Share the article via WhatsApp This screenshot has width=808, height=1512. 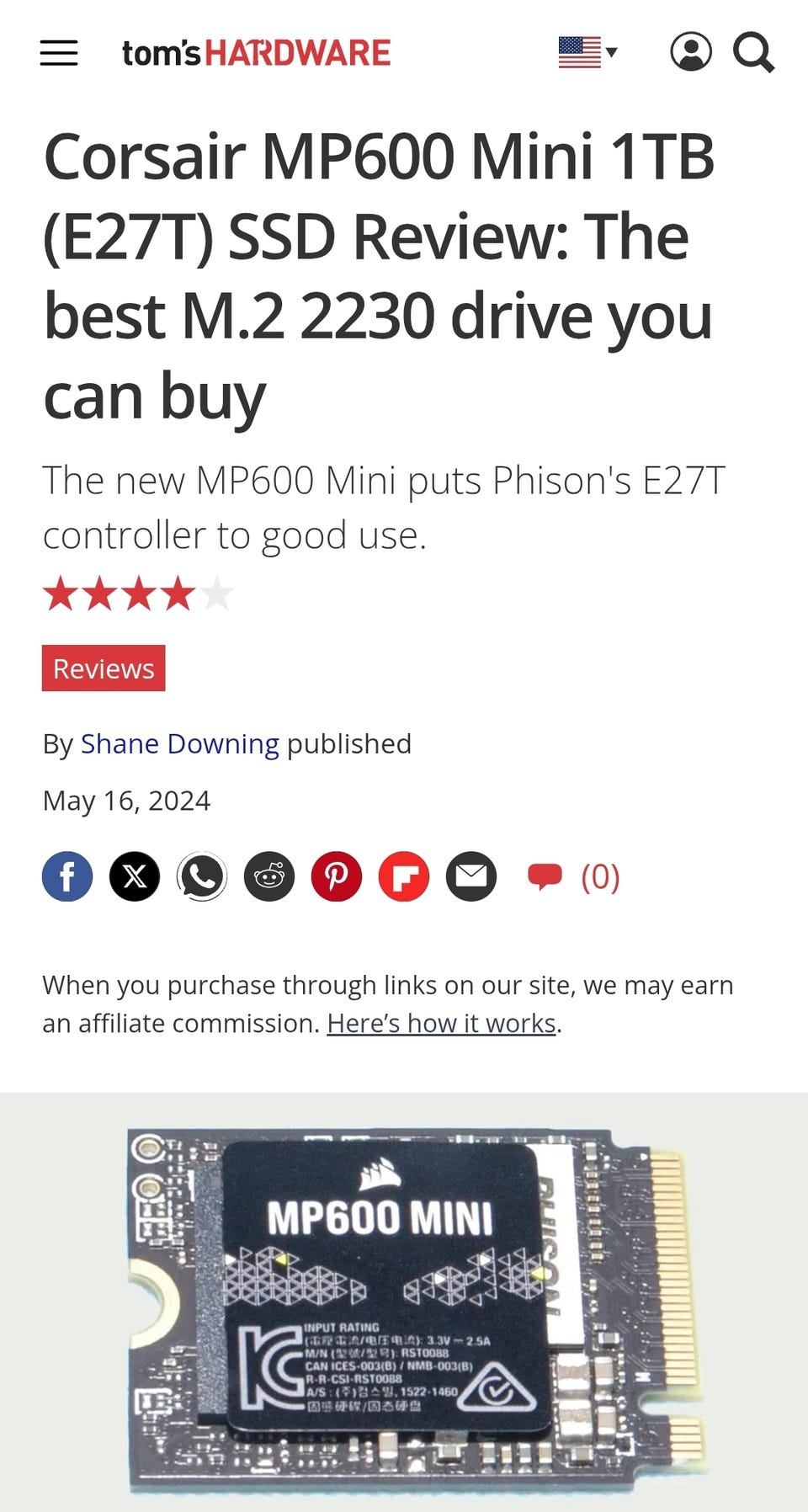[x=202, y=876]
